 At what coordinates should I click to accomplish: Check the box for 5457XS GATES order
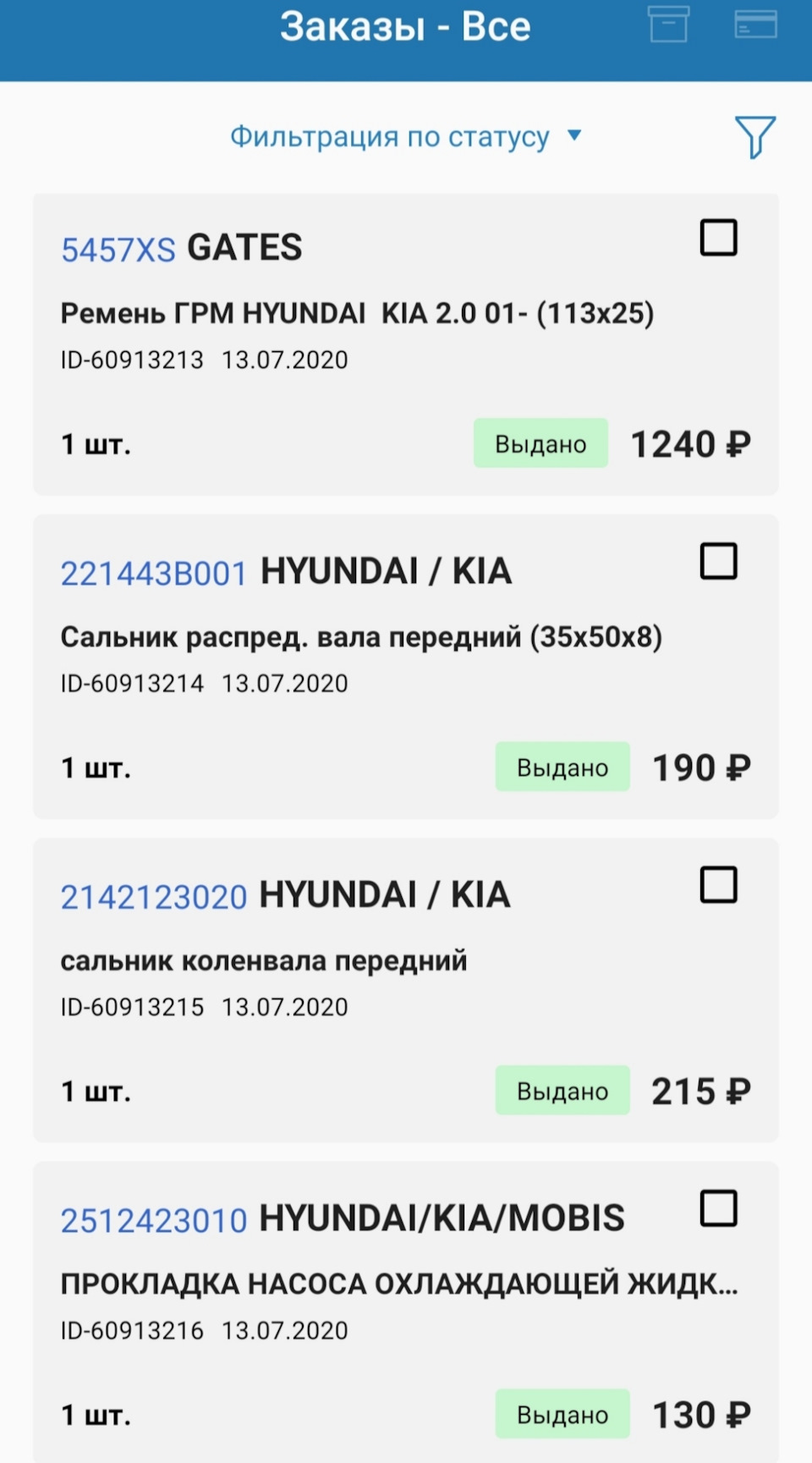tap(718, 238)
